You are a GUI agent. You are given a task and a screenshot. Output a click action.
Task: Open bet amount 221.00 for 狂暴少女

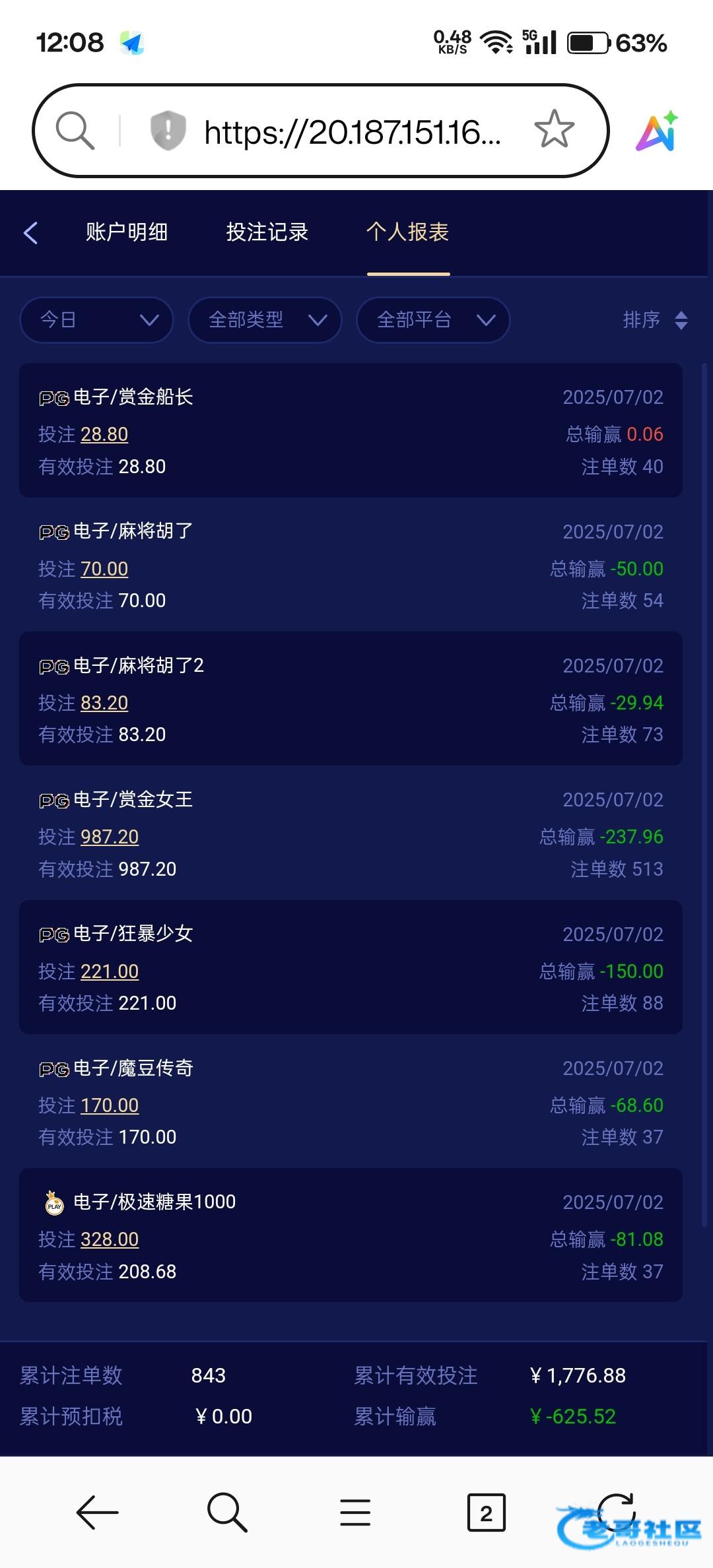(x=110, y=971)
